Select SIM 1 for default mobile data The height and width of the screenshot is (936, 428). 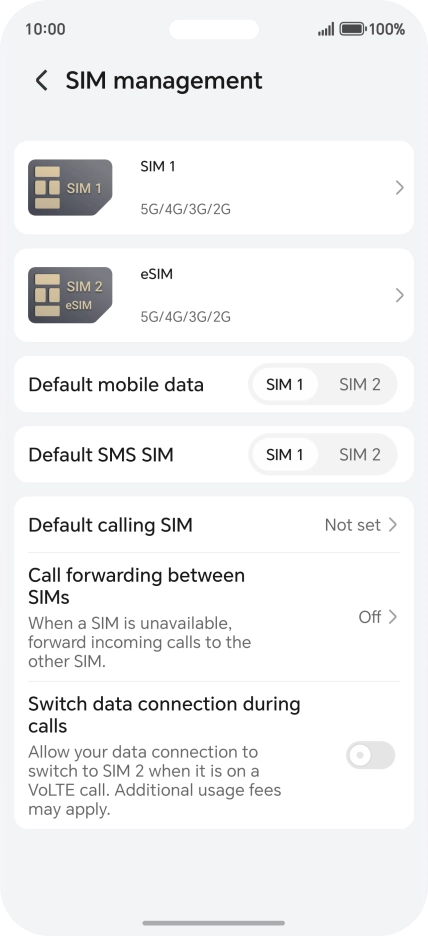coord(285,384)
